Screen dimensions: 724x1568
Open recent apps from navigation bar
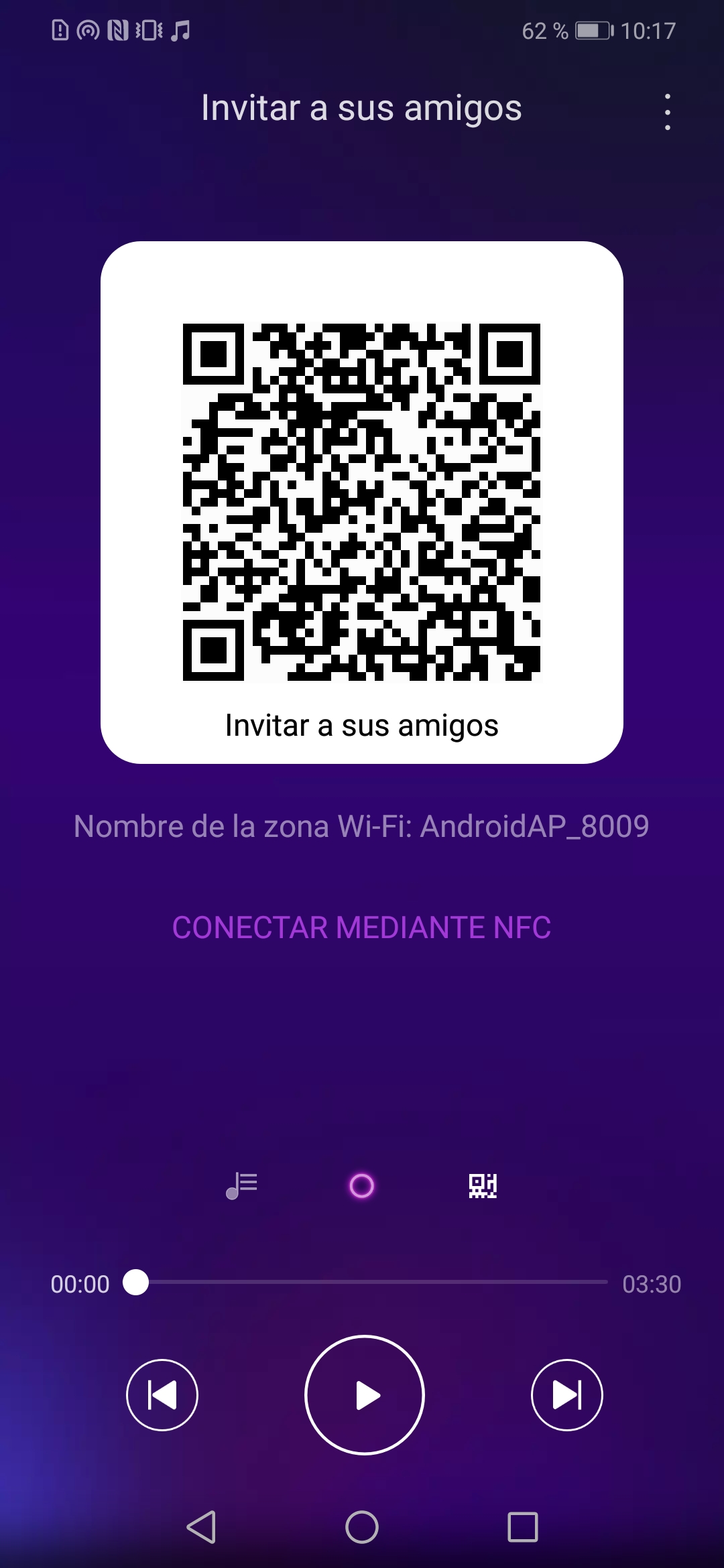[523, 1527]
